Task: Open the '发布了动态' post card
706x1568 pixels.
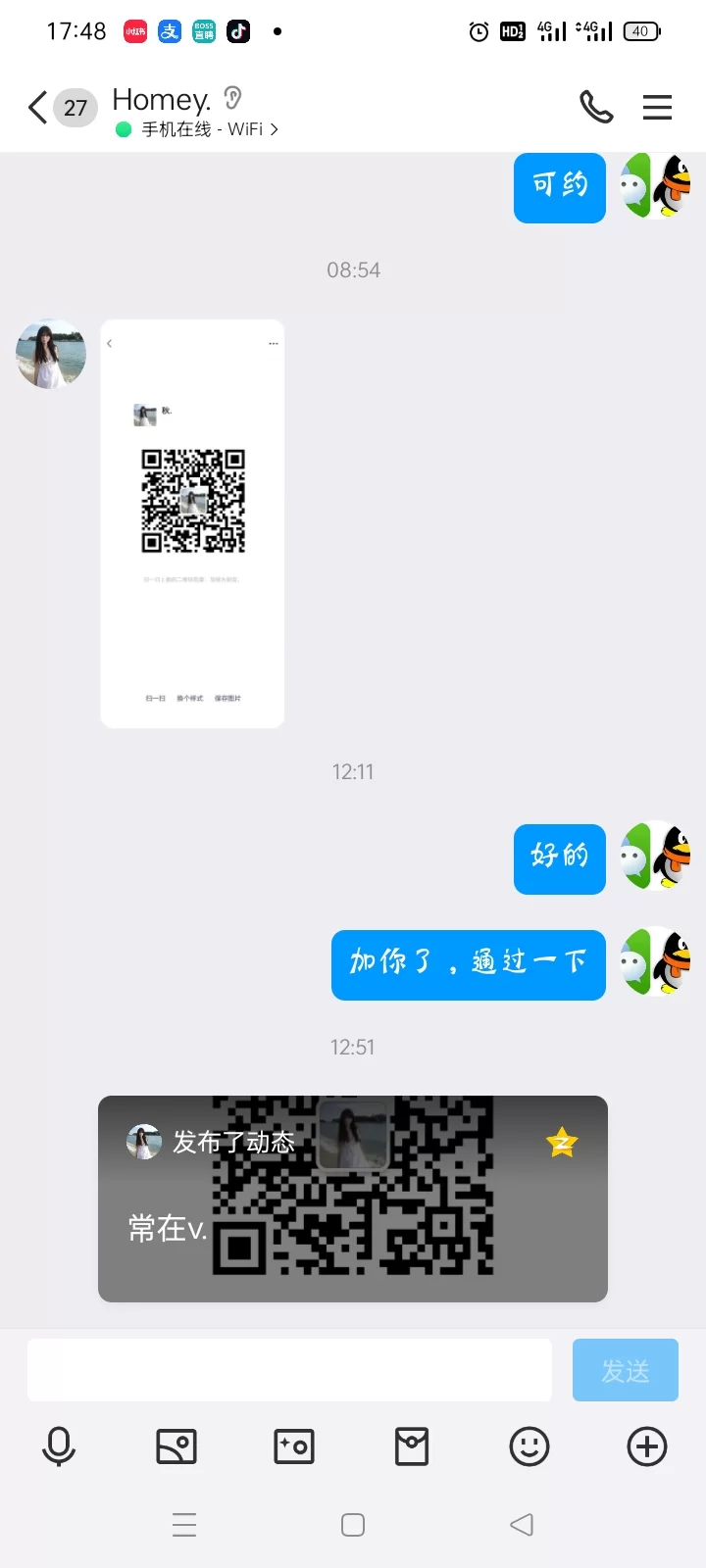Action: tap(352, 1199)
